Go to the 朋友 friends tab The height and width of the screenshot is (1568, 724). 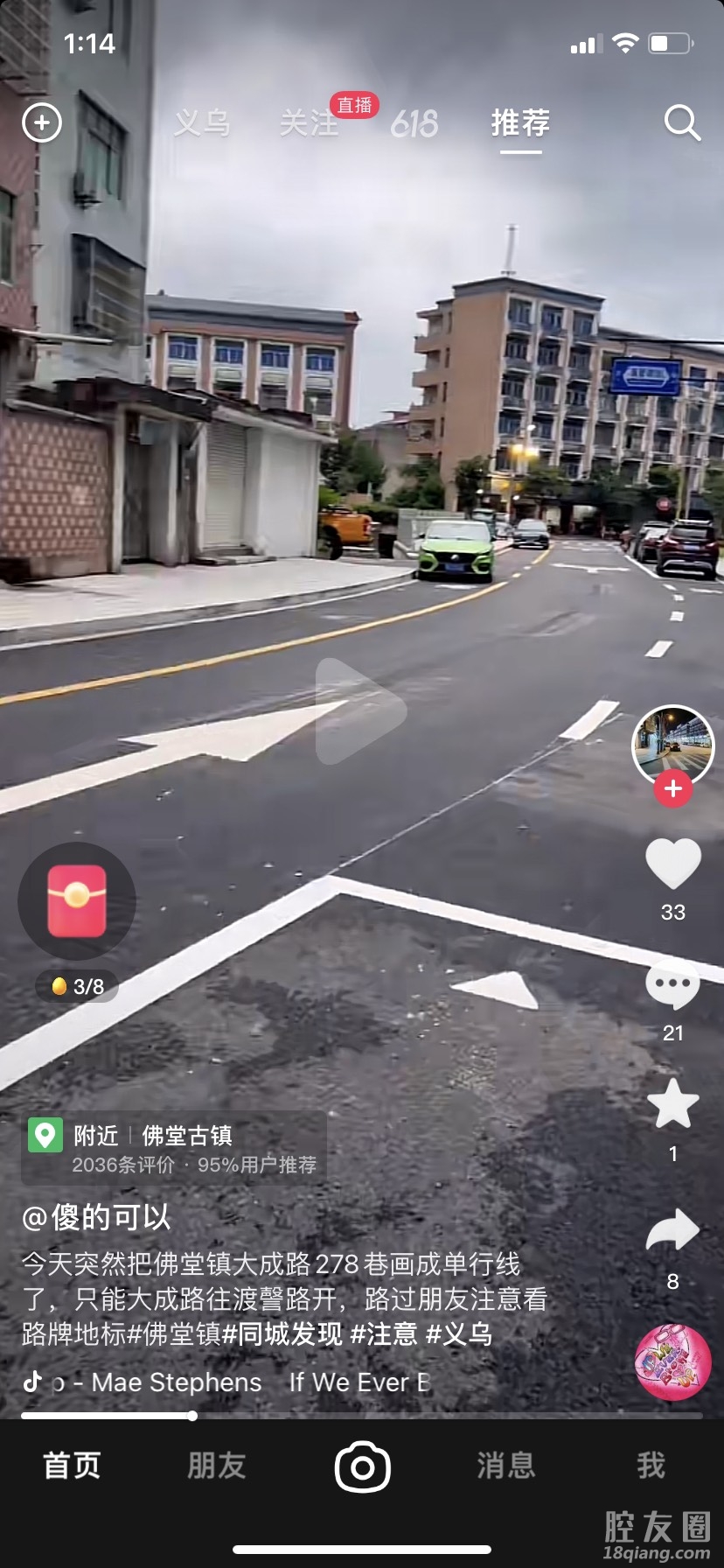click(217, 1465)
